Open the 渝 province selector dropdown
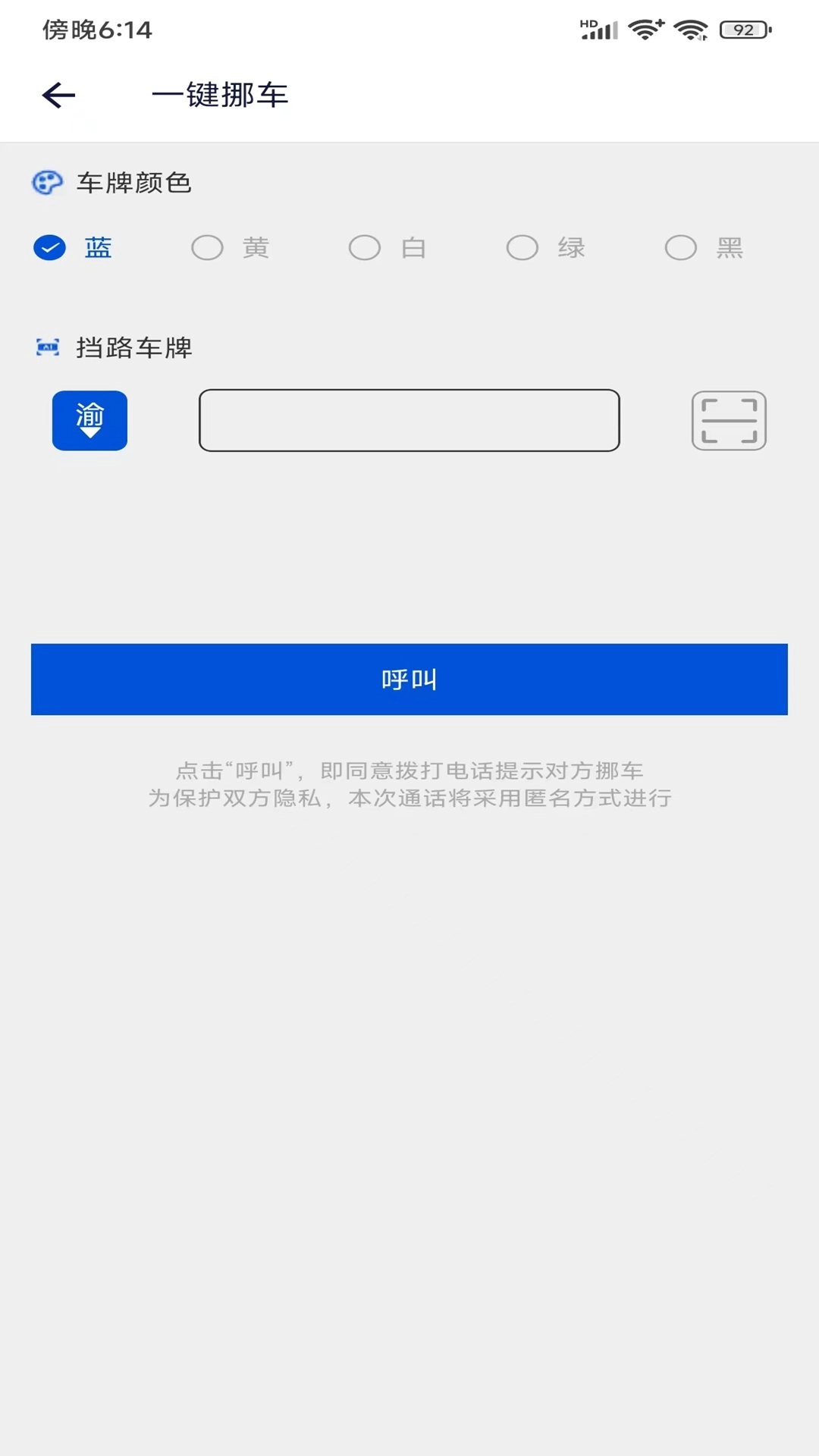819x1456 pixels. (89, 421)
